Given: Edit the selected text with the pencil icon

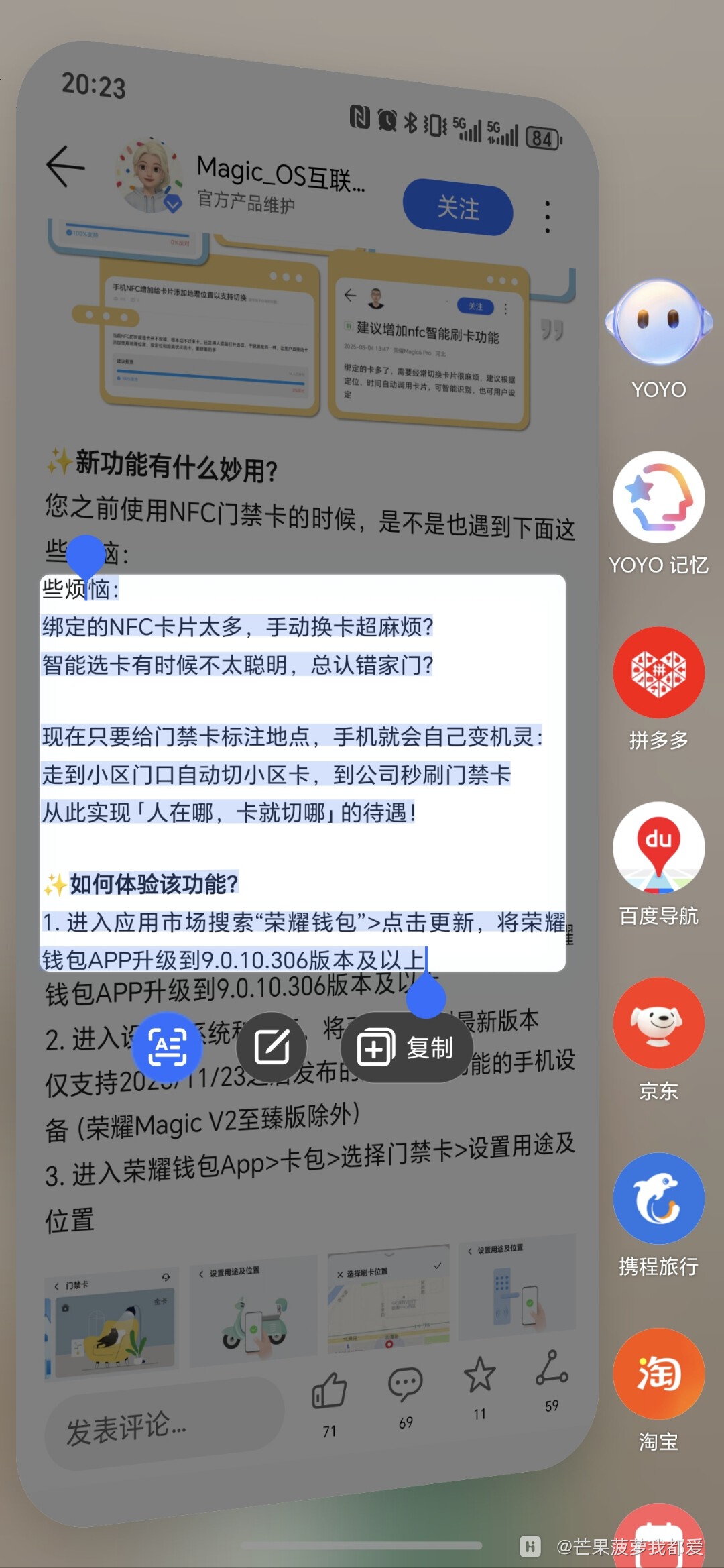Looking at the screenshot, I should pos(272,1047).
